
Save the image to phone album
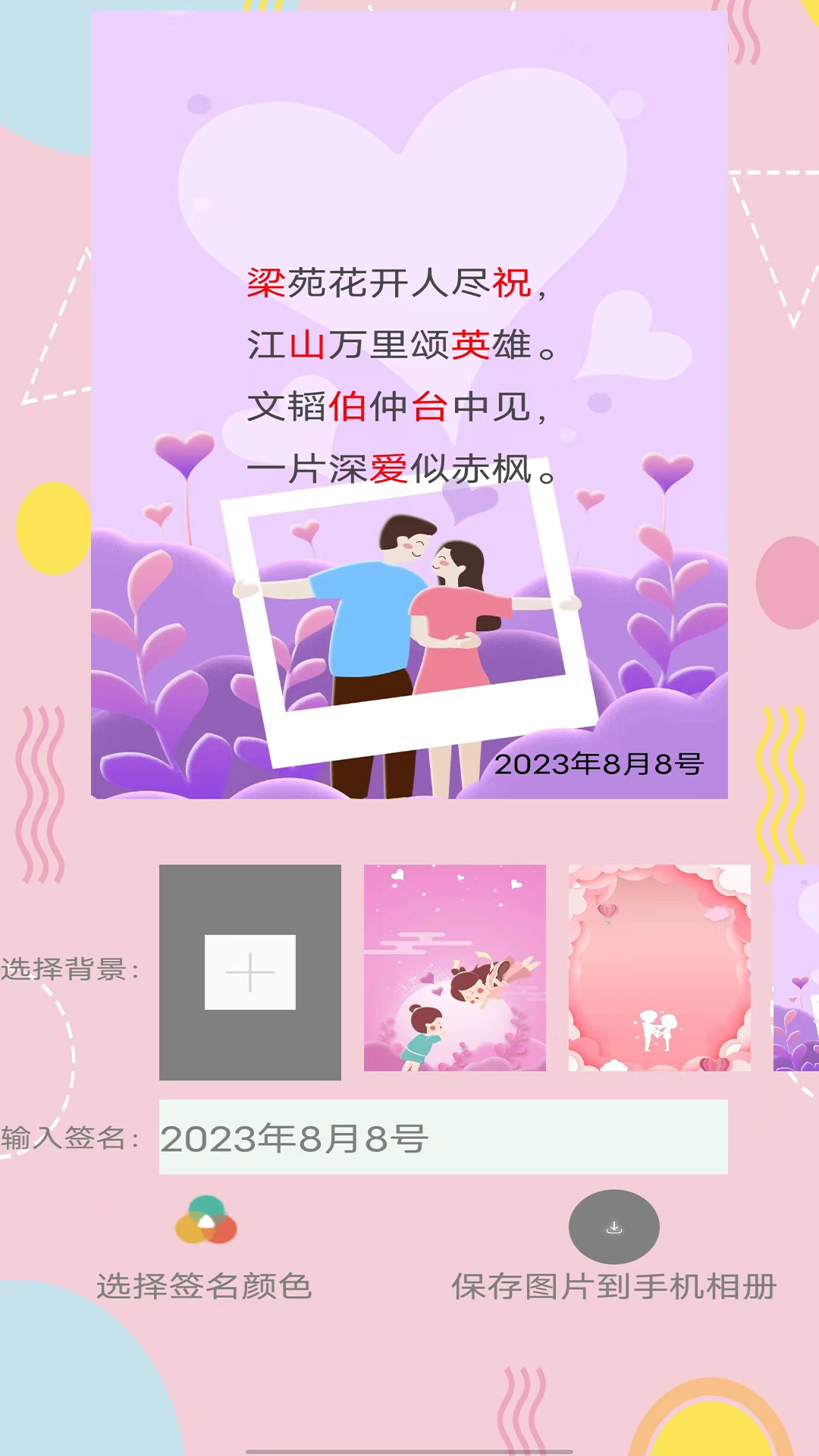coord(613,1228)
